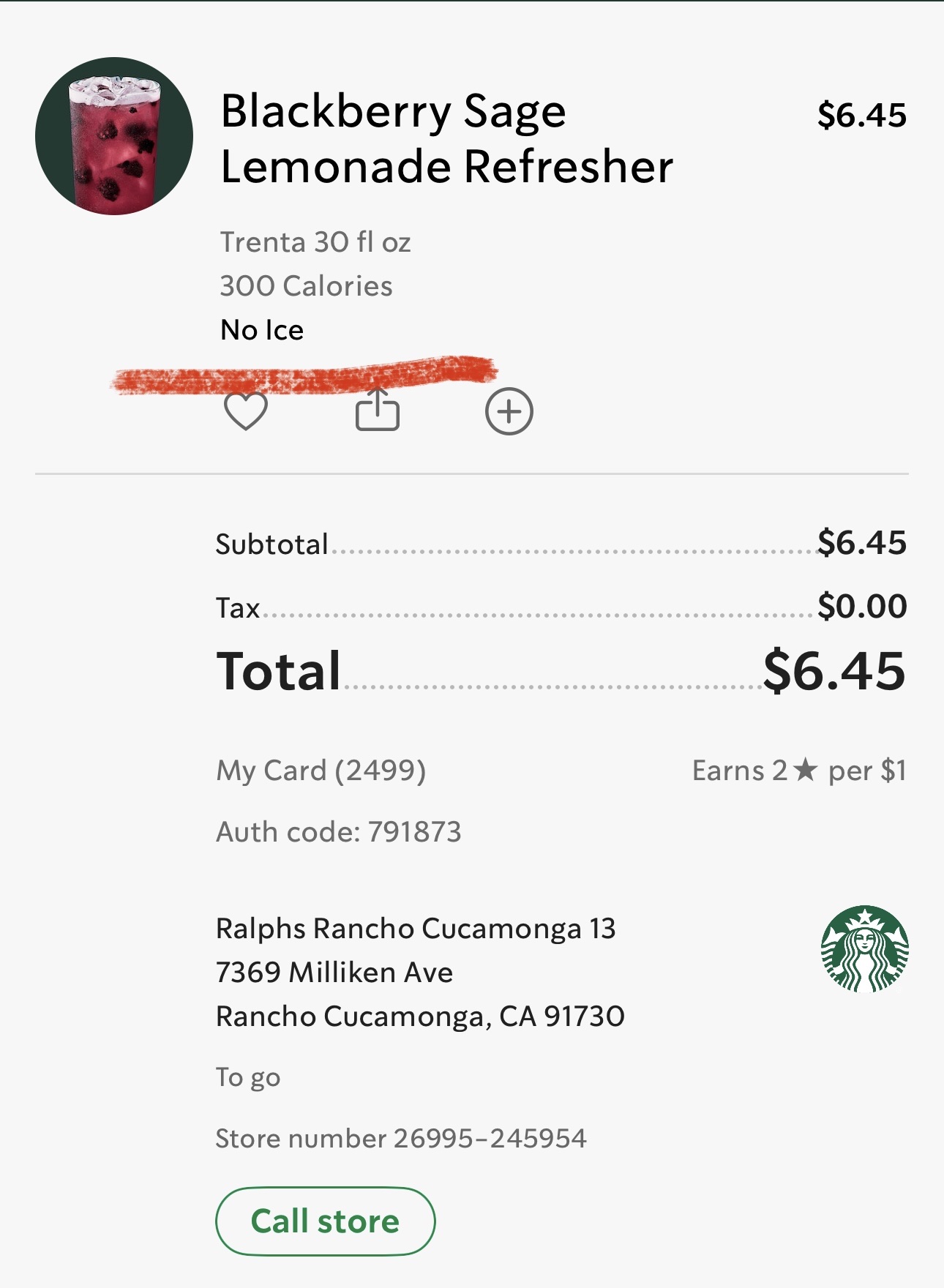Open the Blackberry Sage Lemonade drink image
The width and height of the screenshot is (944, 1288).
(x=114, y=136)
